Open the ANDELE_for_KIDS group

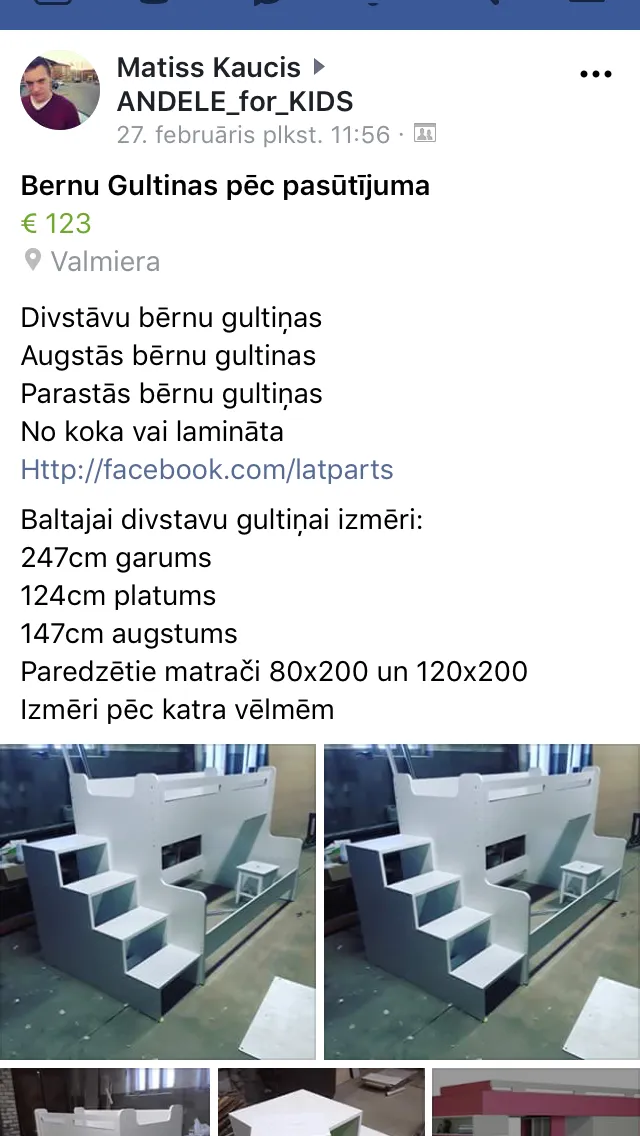(235, 101)
